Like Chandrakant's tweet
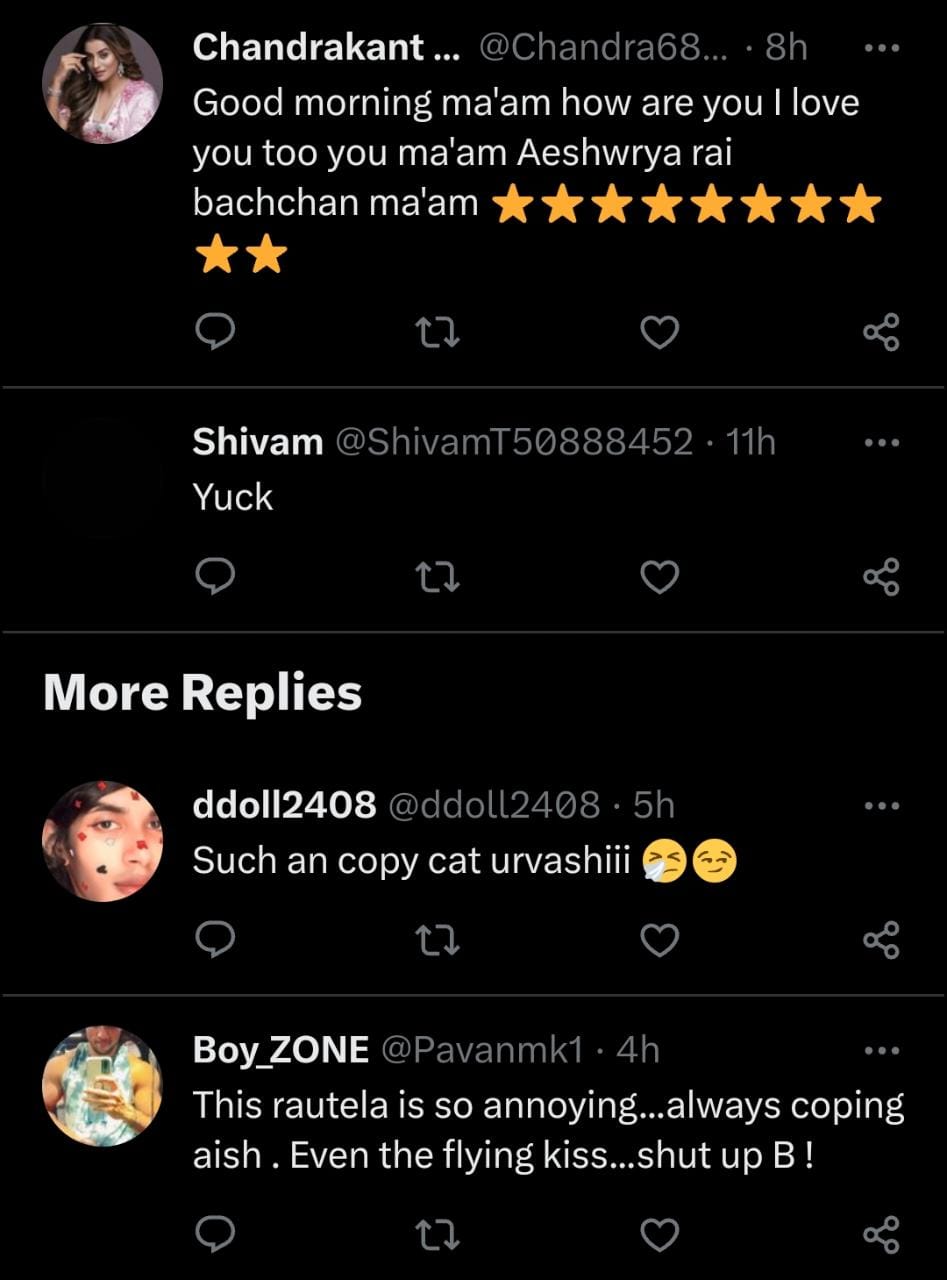Viewport: 947px width, 1280px height. 659,332
